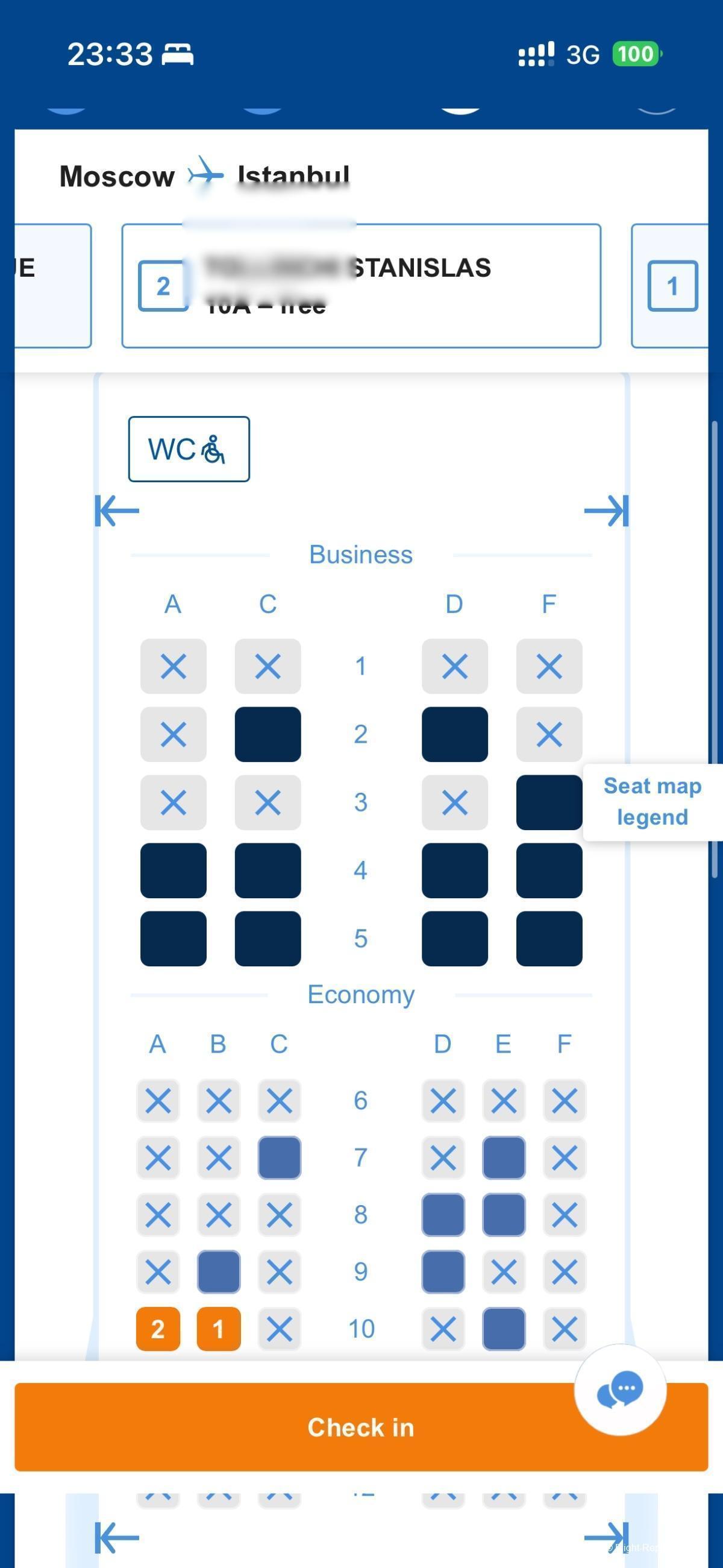Screen dimensions: 723x1568
Task: Choose economy seat 8D
Action: tap(442, 1214)
